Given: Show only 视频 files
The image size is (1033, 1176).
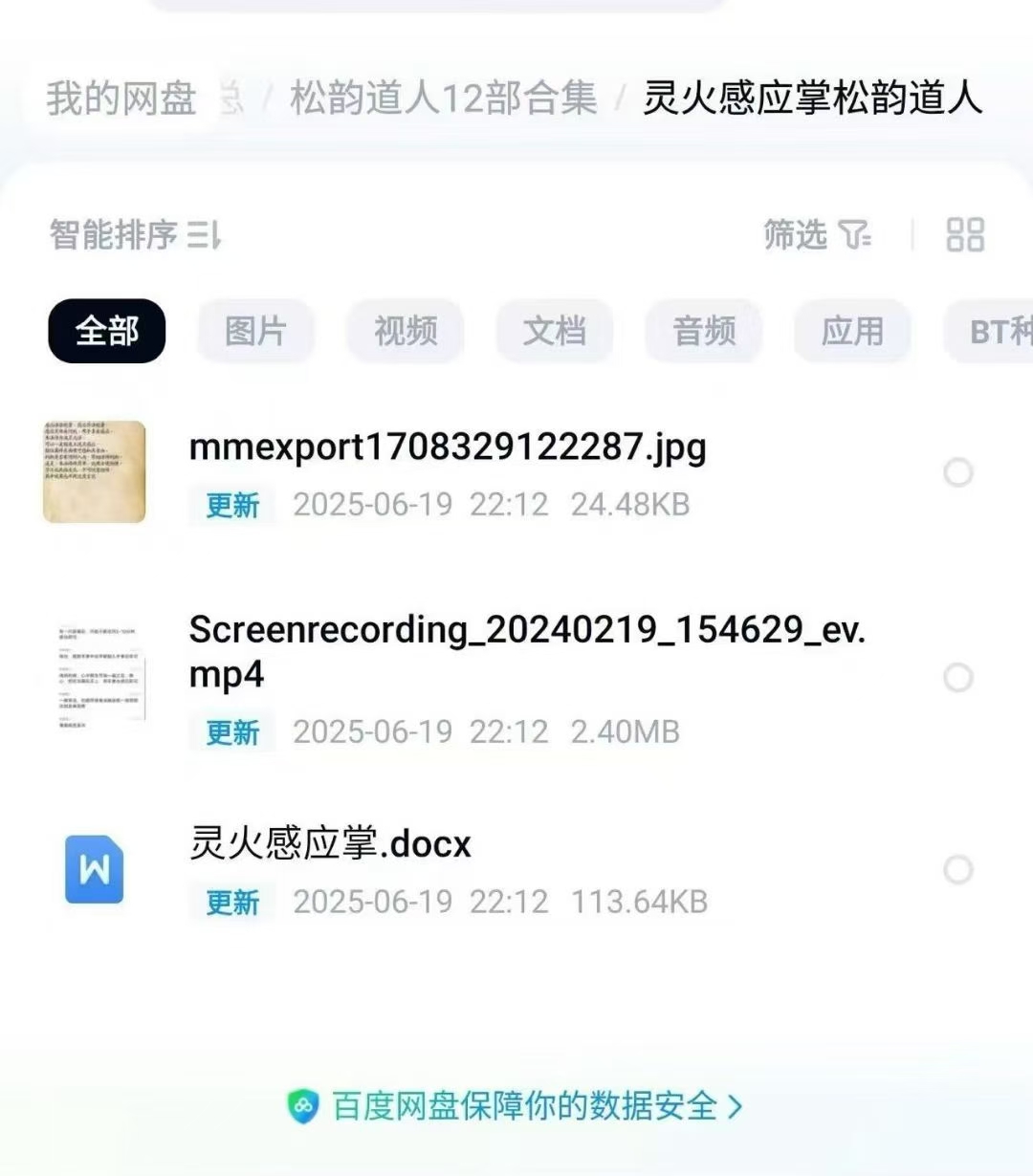Looking at the screenshot, I should point(405,331).
